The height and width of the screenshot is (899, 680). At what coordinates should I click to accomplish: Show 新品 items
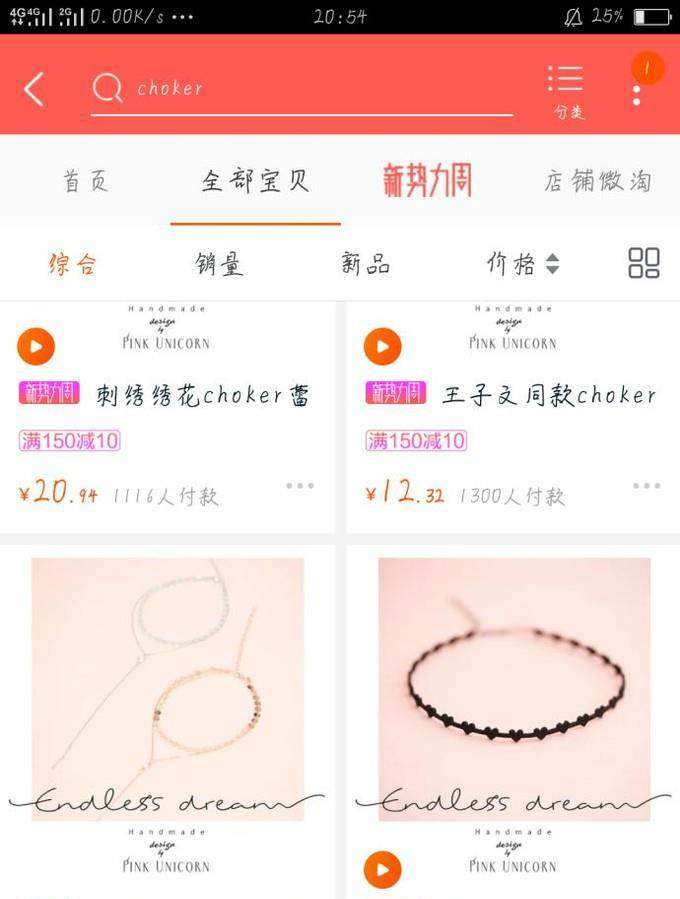coord(365,264)
